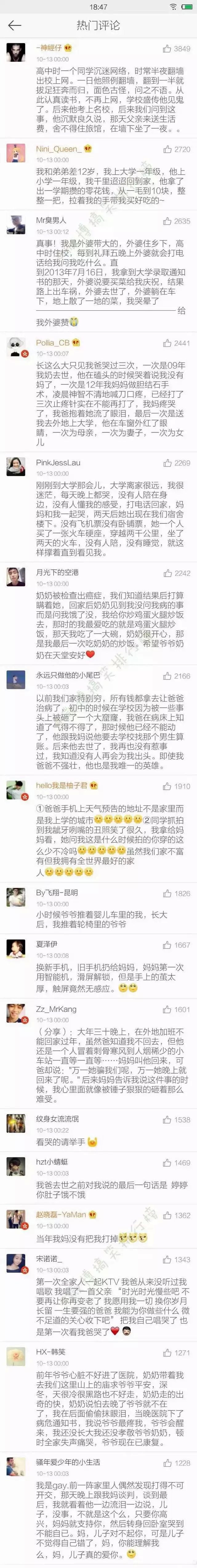This screenshot has width=197, height=1568.
Task: View Pollia_CB's profile by username
Action: [52, 343]
